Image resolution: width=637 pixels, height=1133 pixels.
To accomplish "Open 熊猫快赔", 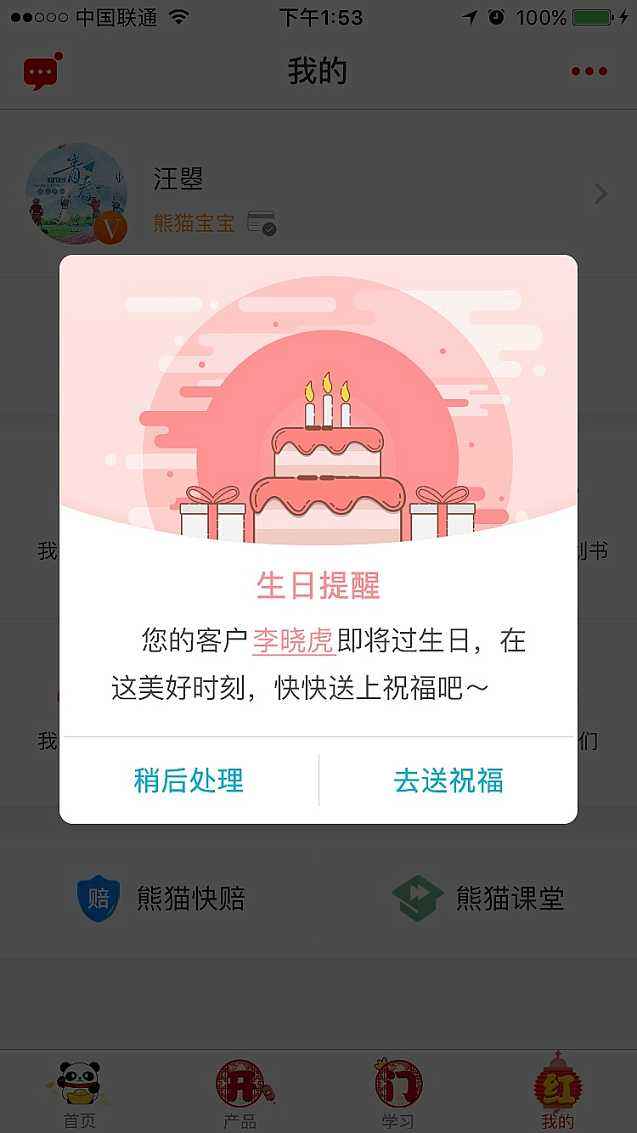I will 162,898.
